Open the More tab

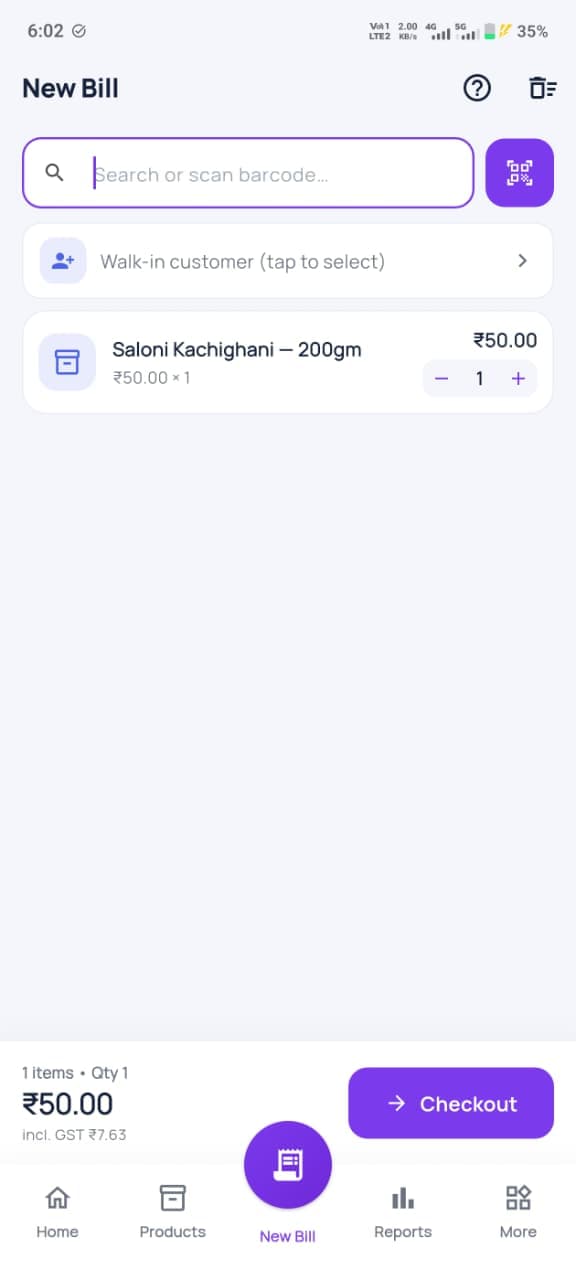click(518, 1211)
